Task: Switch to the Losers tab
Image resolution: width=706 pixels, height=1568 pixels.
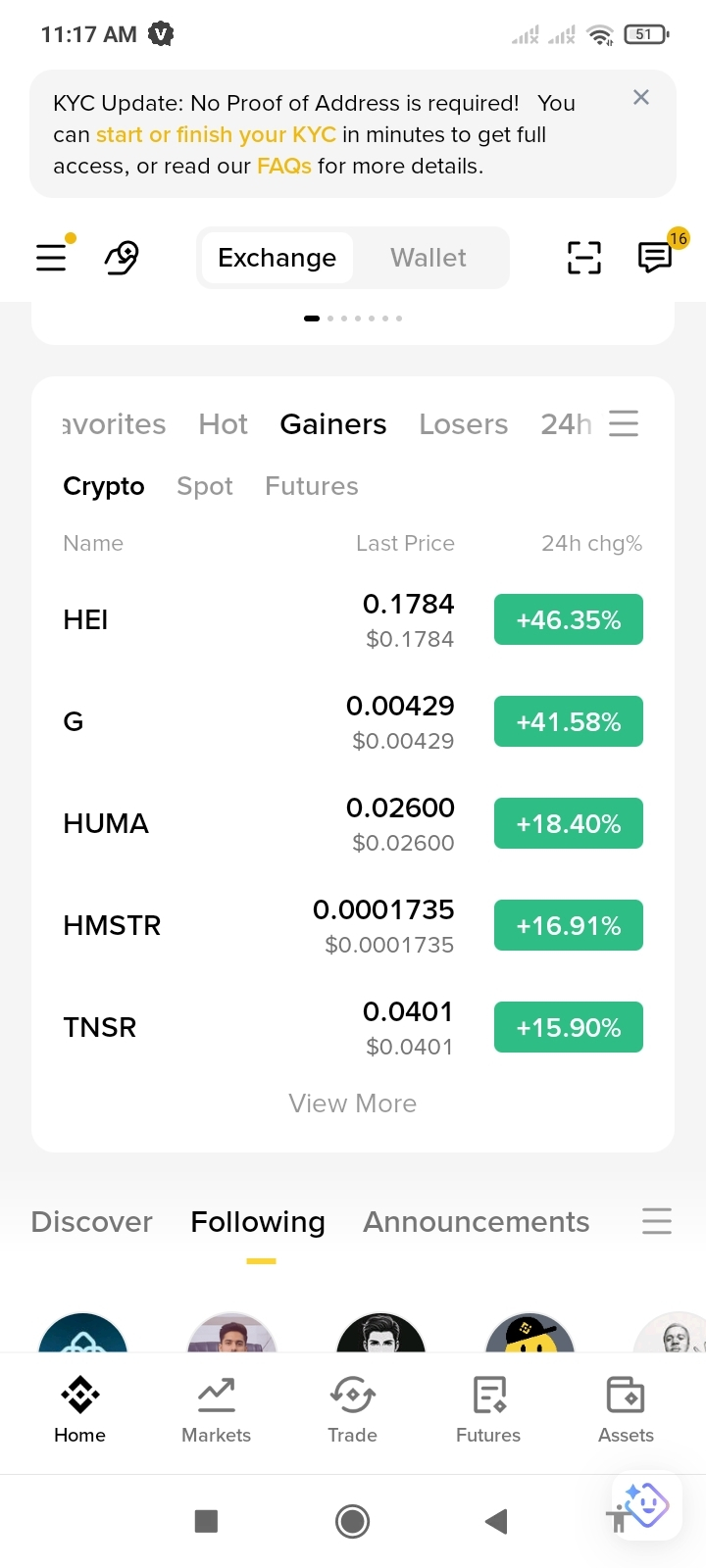Action: point(464,424)
